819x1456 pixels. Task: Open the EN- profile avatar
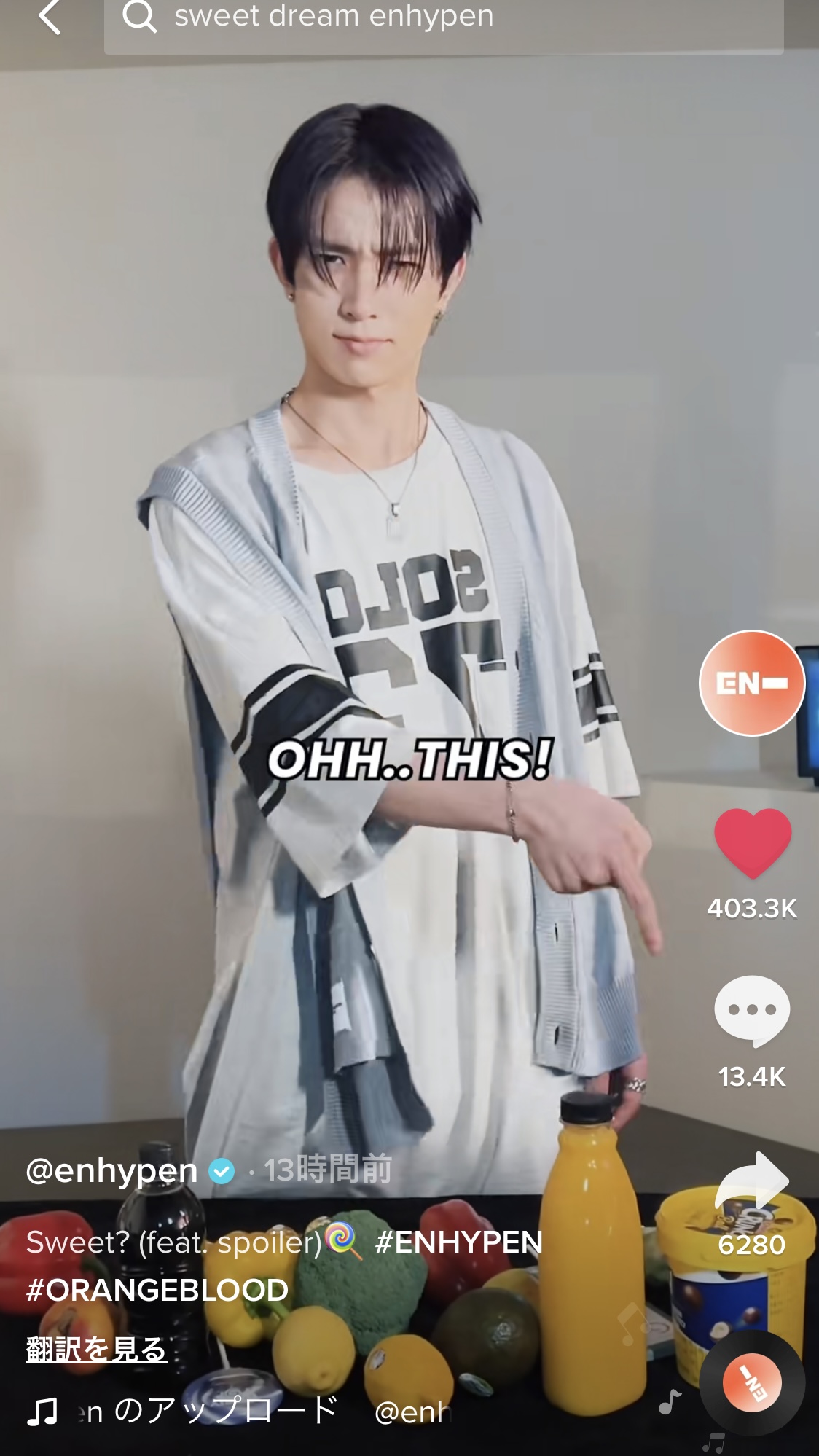pos(752,683)
